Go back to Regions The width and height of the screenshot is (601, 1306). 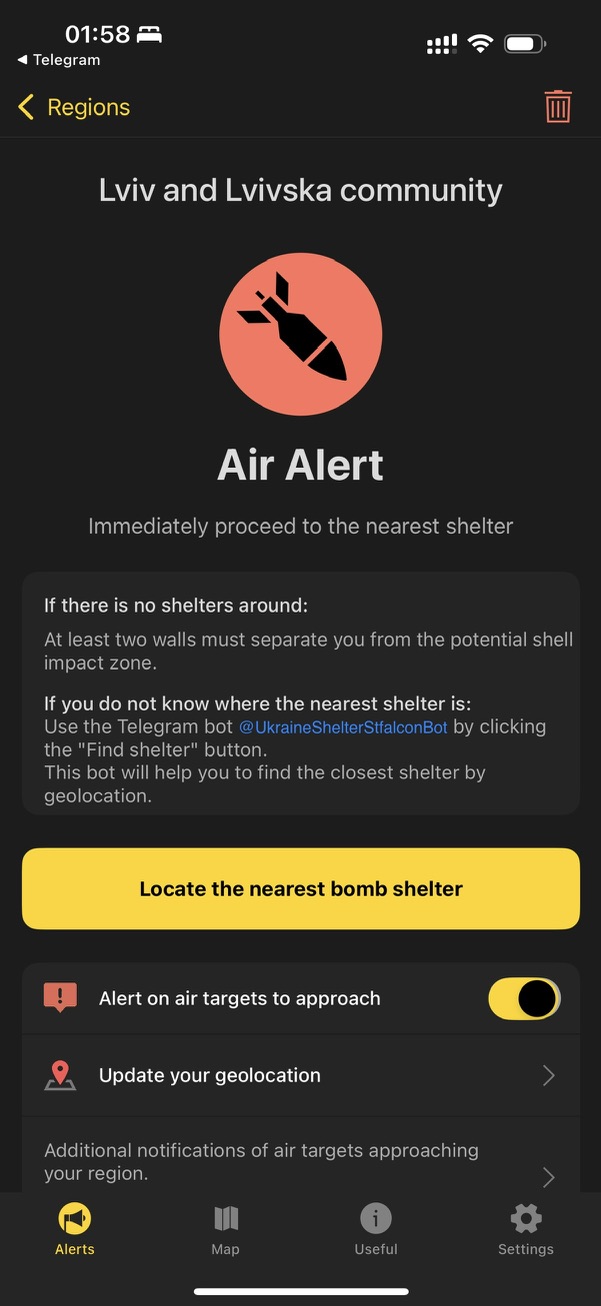[x=74, y=107]
